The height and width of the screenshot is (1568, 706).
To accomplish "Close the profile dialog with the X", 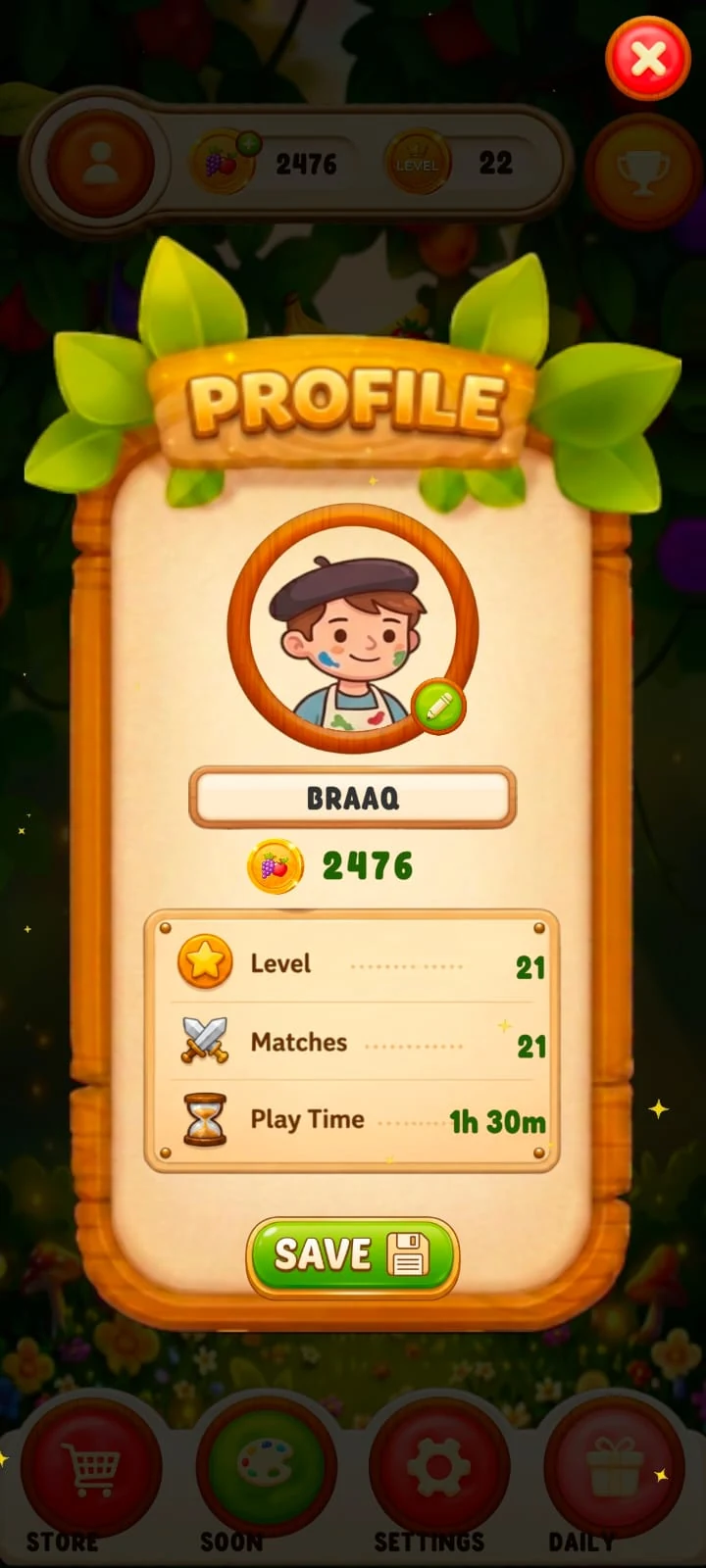I will (648, 59).
